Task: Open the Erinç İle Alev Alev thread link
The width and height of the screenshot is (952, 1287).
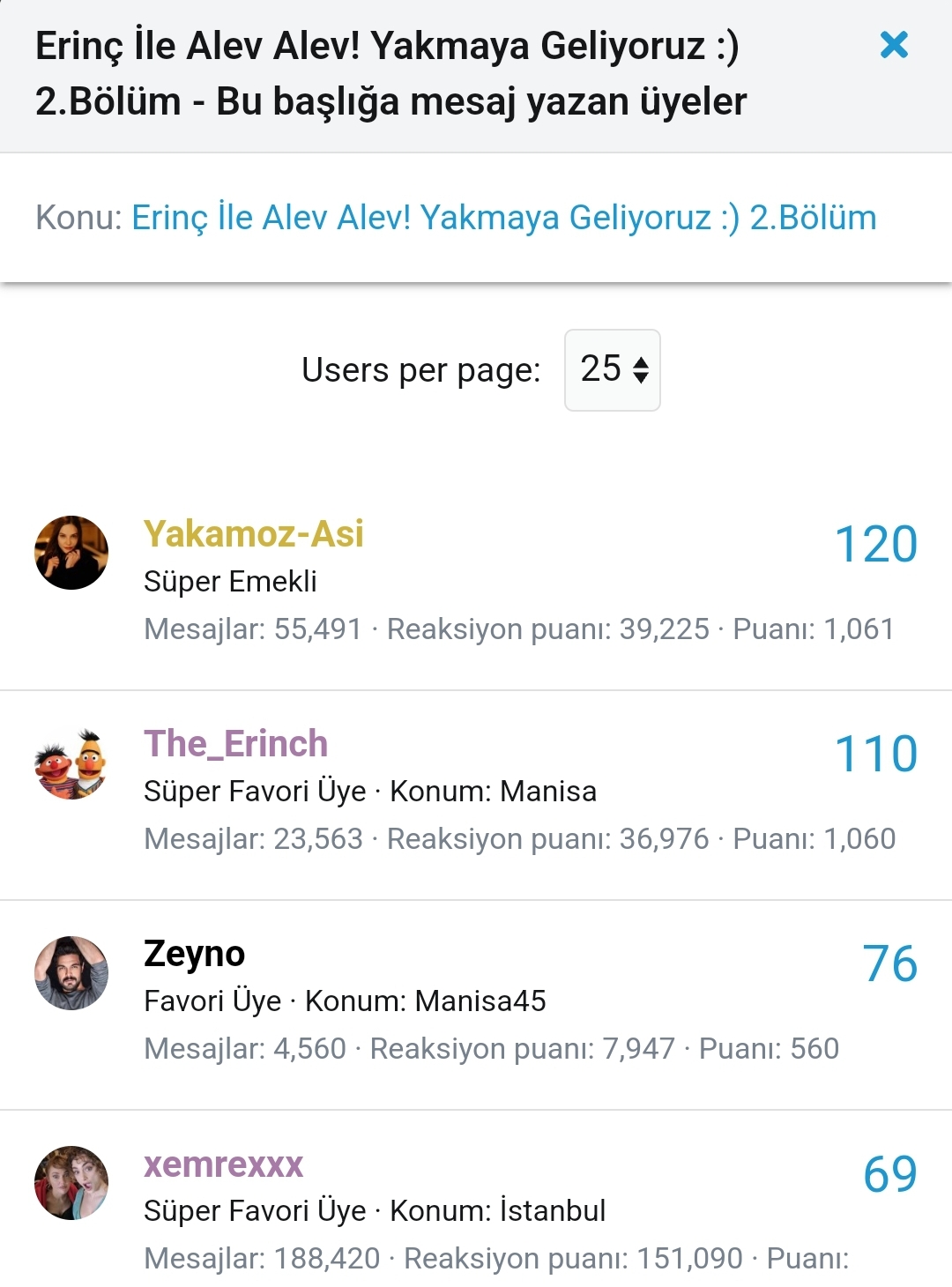Action: (x=503, y=218)
